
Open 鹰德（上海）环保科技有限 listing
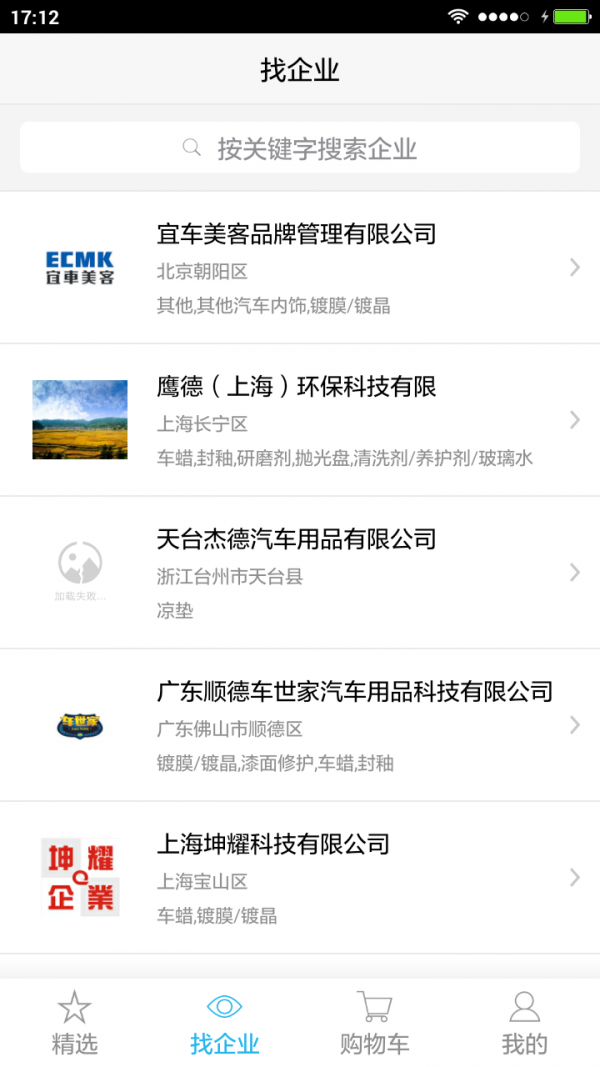[300, 421]
